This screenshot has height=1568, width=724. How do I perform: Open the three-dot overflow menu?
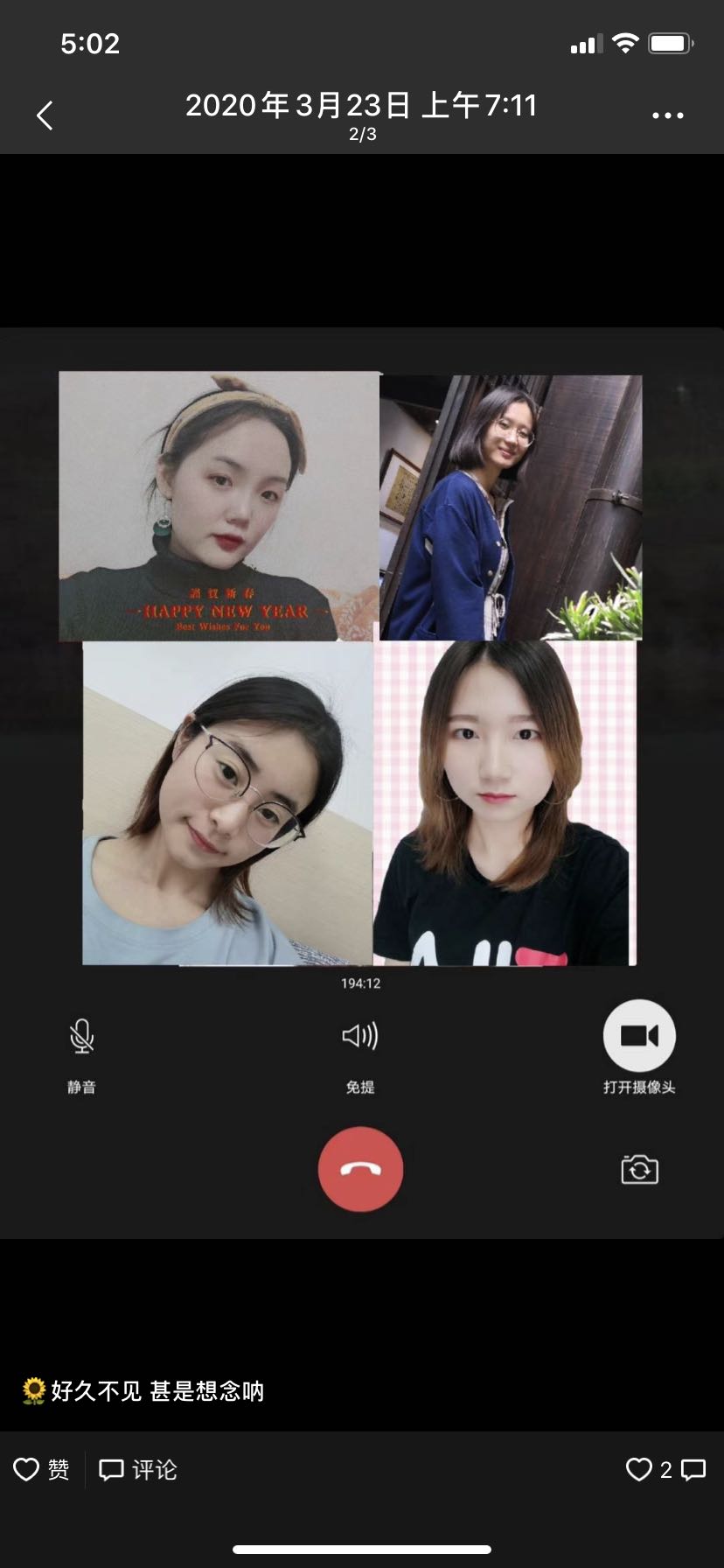point(667,115)
